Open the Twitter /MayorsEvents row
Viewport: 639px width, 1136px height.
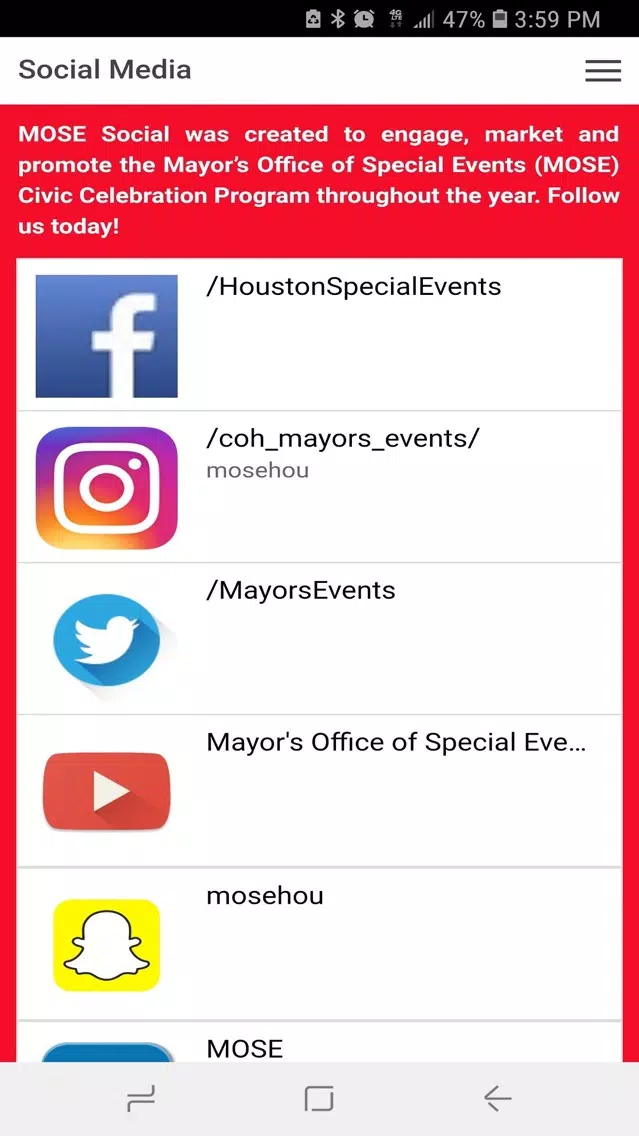320,639
